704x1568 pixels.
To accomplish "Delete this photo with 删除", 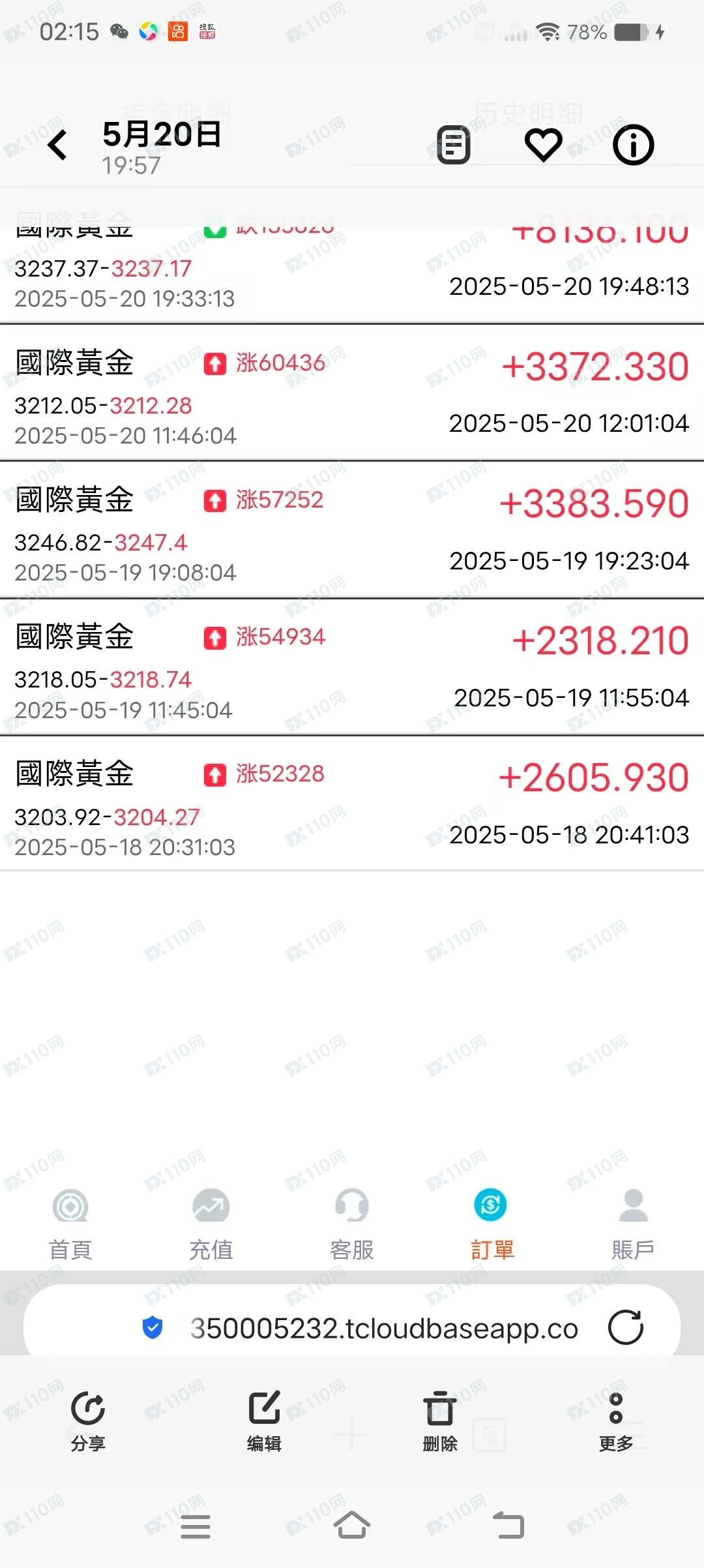I will coord(440,1421).
